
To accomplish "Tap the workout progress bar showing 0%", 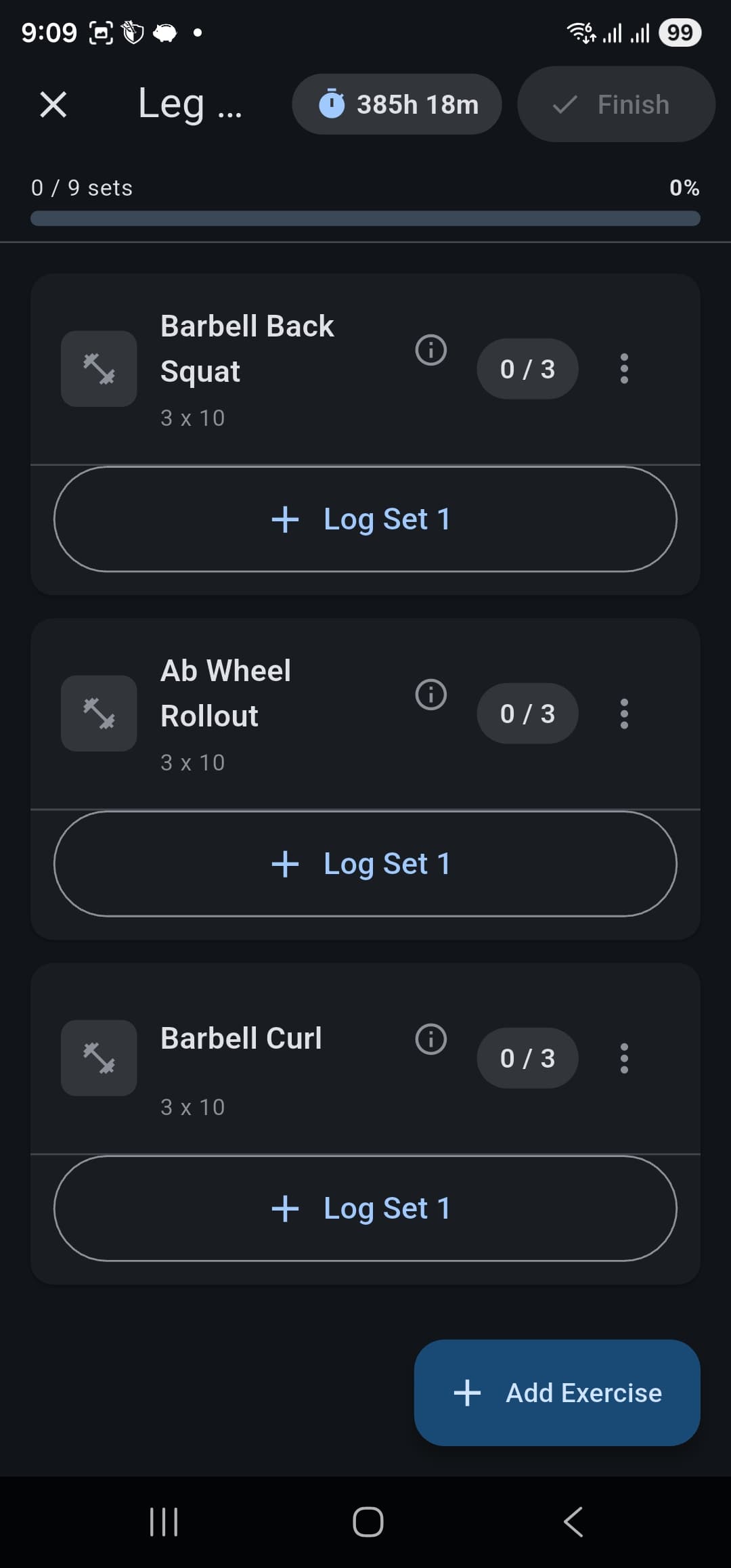I will [x=365, y=218].
